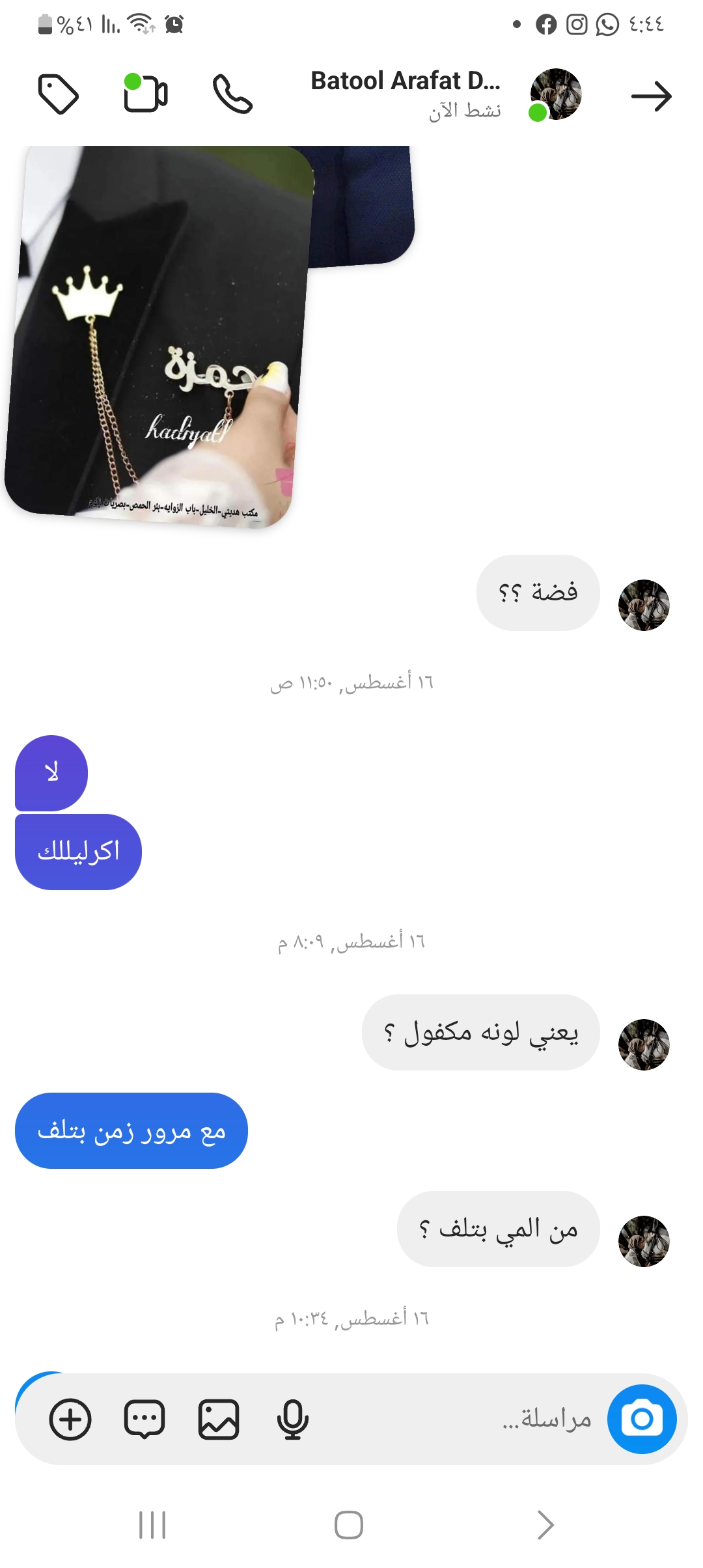The image size is (703, 1568).
Task: Tap the plus icon for more options
Action: click(x=70, y=1419)
